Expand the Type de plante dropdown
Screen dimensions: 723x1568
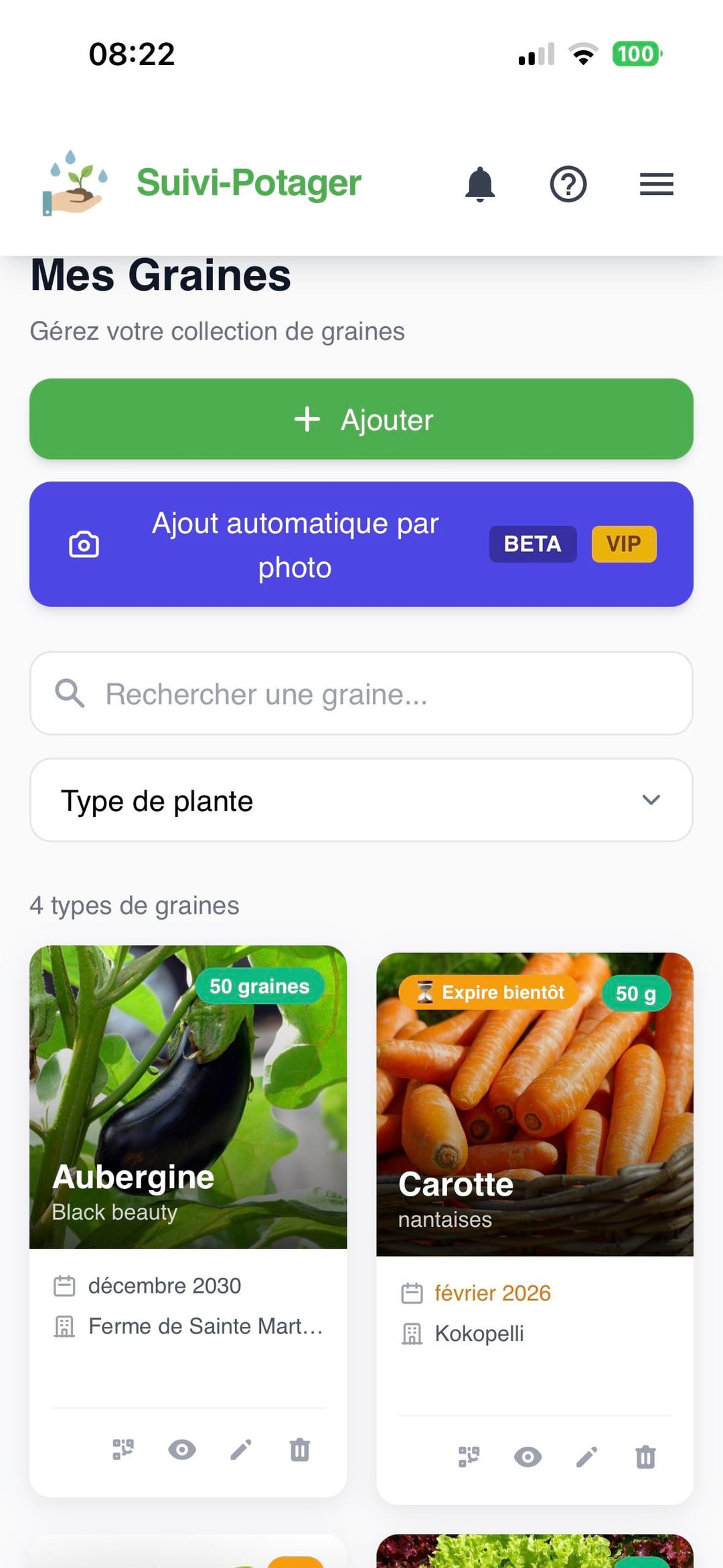pos(361,800)
